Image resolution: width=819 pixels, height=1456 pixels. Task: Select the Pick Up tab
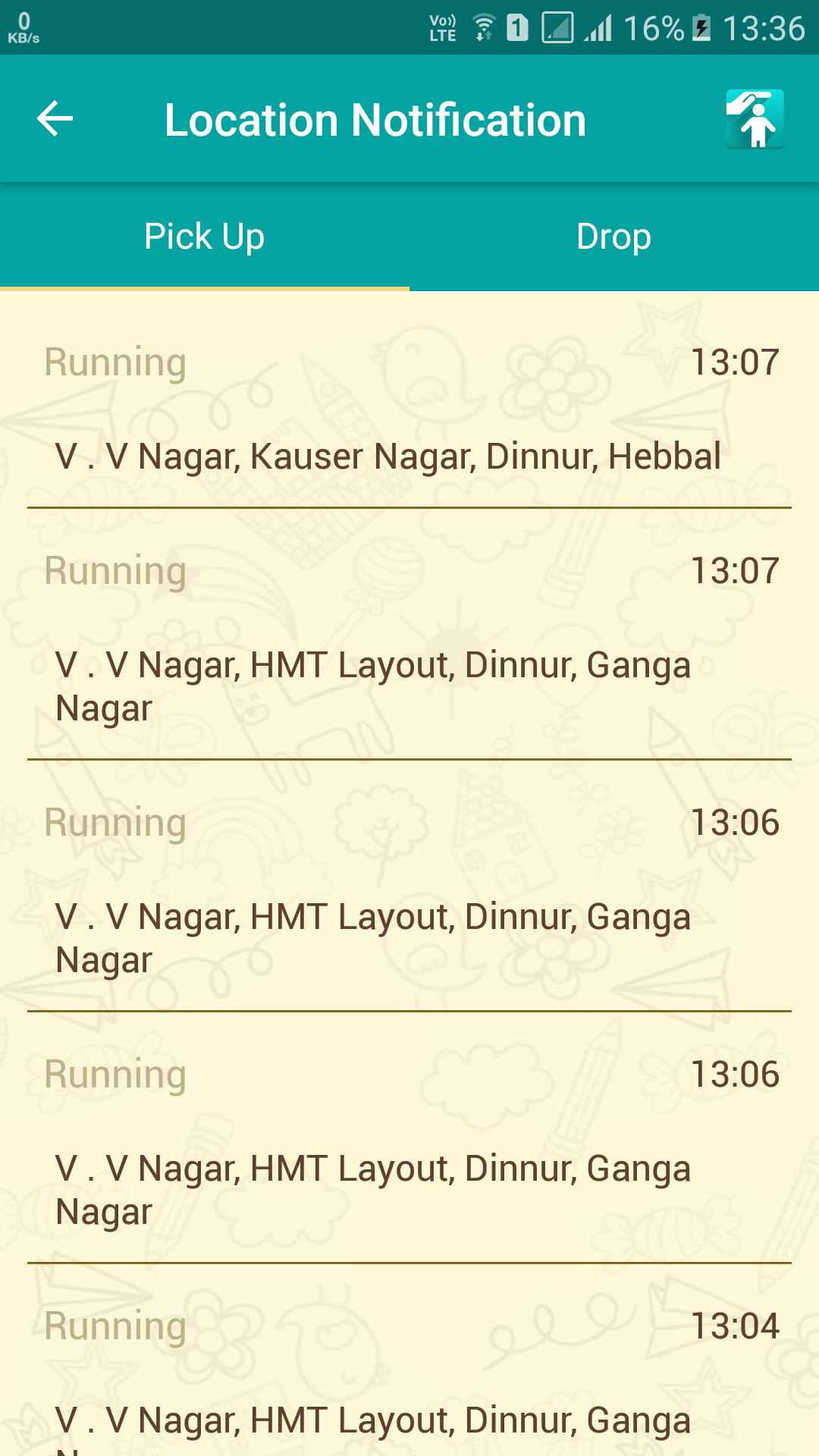tap(205, 237)
